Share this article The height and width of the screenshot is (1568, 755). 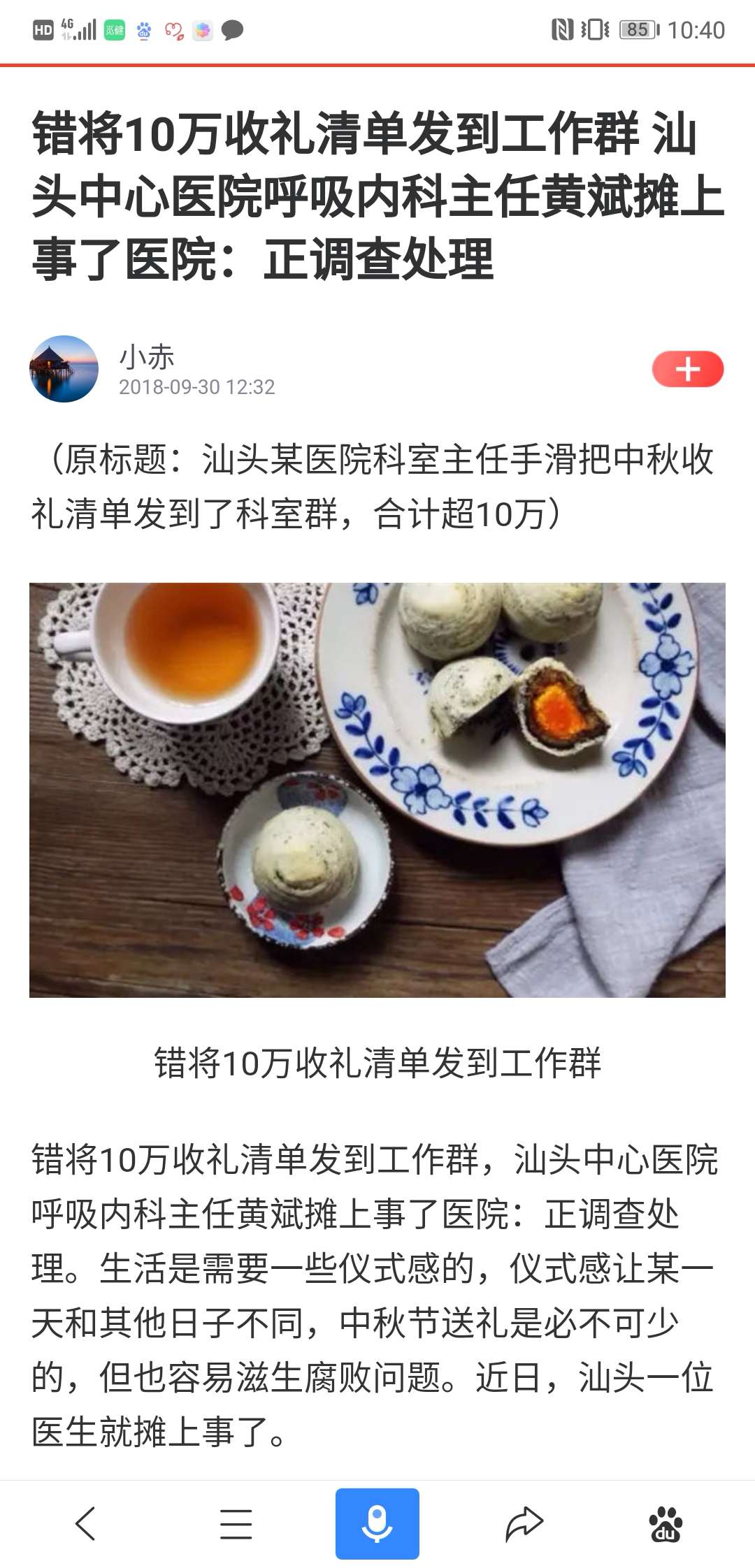tap(524, 1523)
